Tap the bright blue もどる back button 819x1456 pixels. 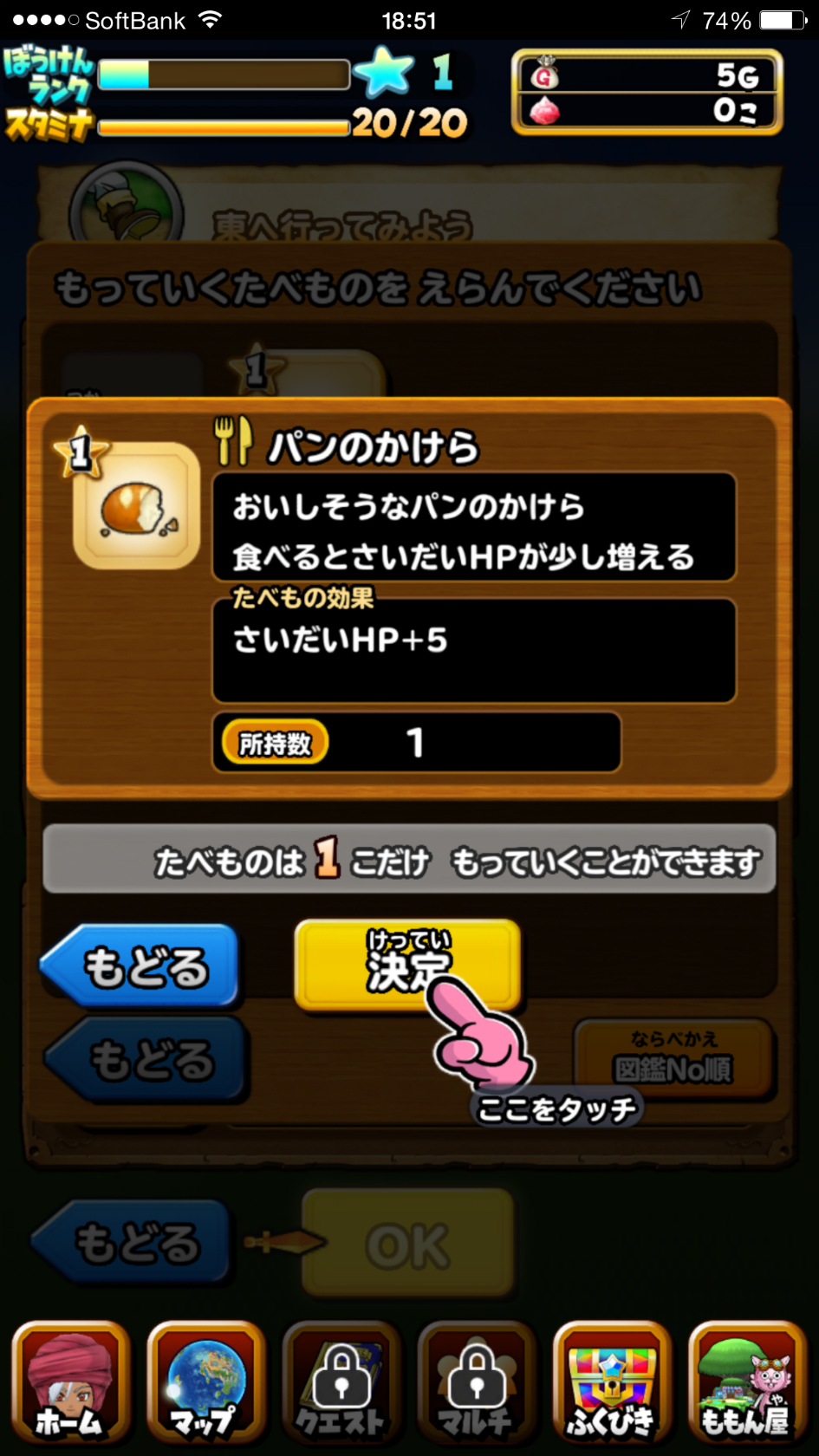(x=141, y=965)
